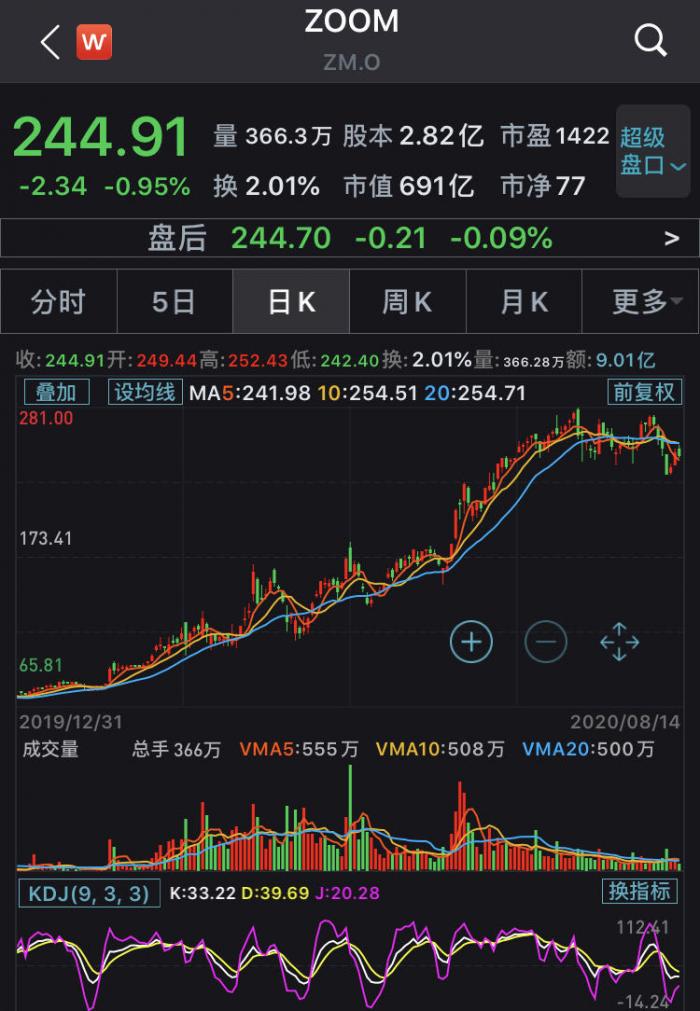The width and height of the screenshot is (700, 1011).
Task: Open KDJ(9, 3, 3) indicator settings
Action: (x=88, y=892)
